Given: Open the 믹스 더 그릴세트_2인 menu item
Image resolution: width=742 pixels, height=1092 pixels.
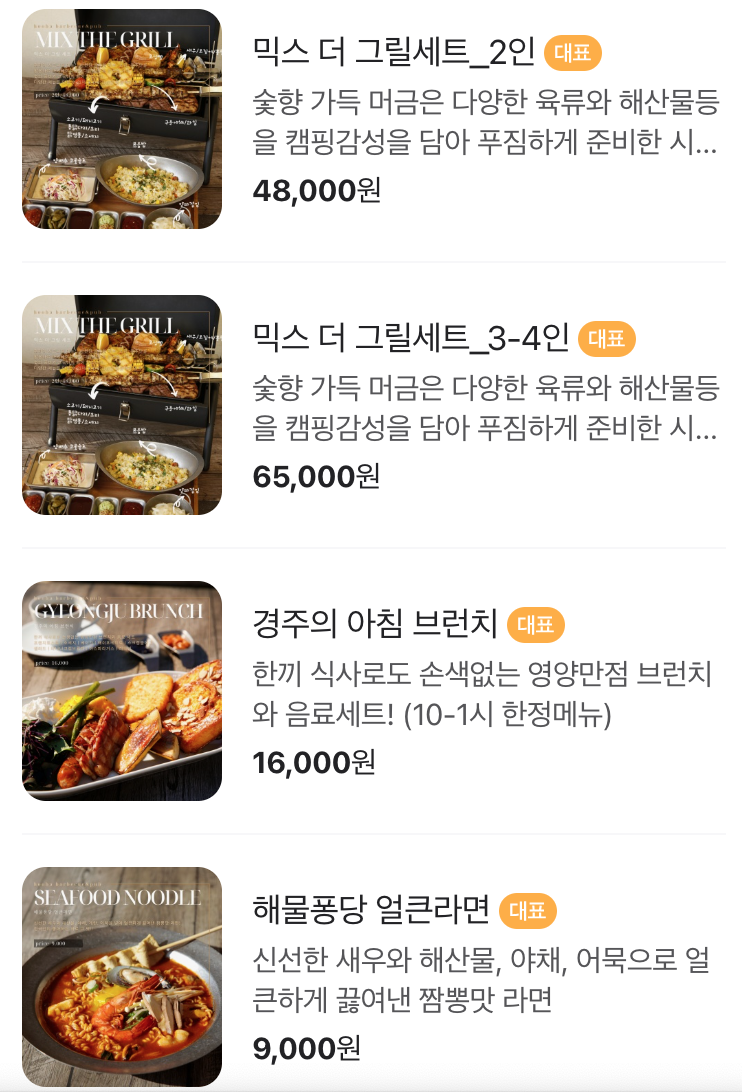Looking at the screenshot, I should click(x=394, y=52).
